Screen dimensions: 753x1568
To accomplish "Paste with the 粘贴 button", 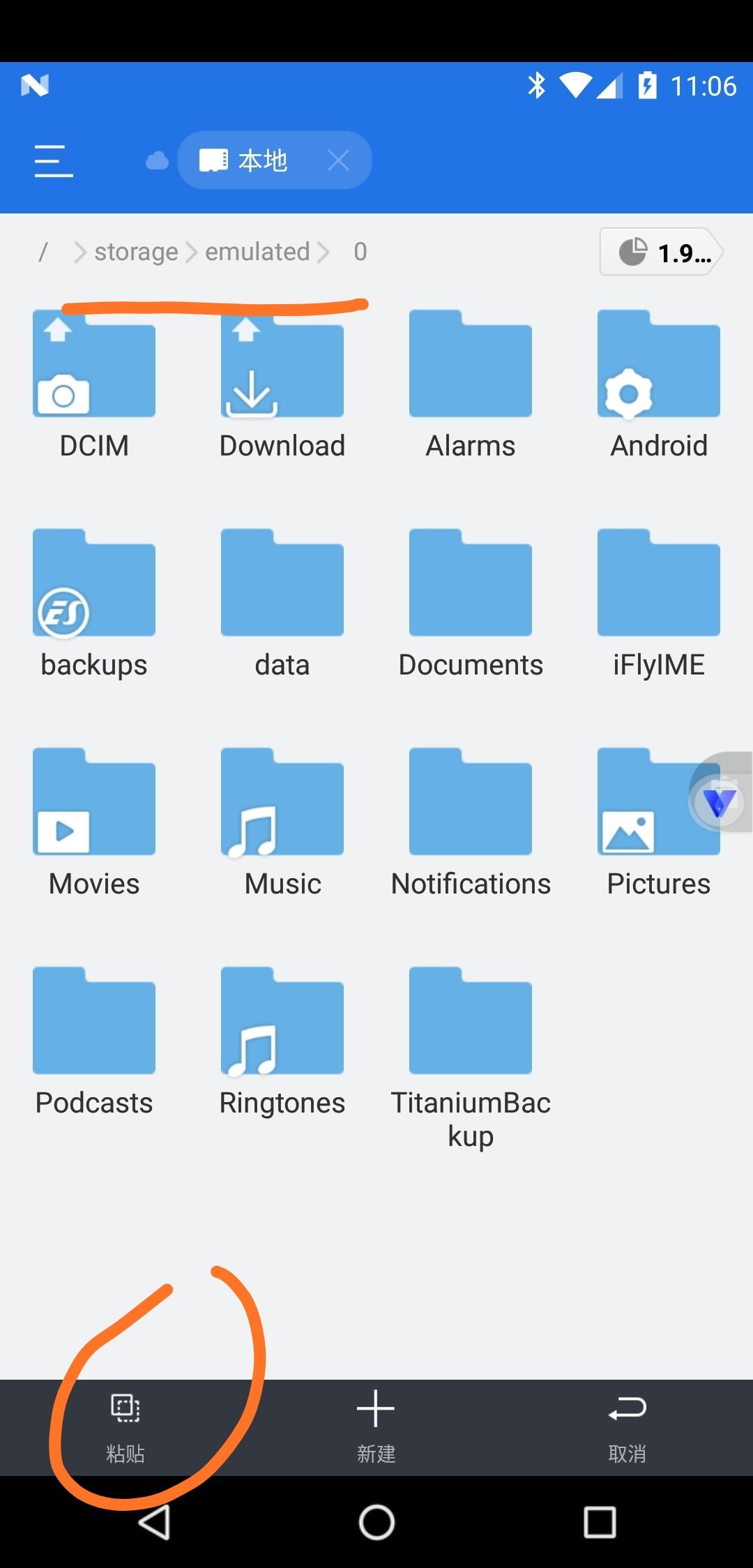I will click(x=125, y=1426).
